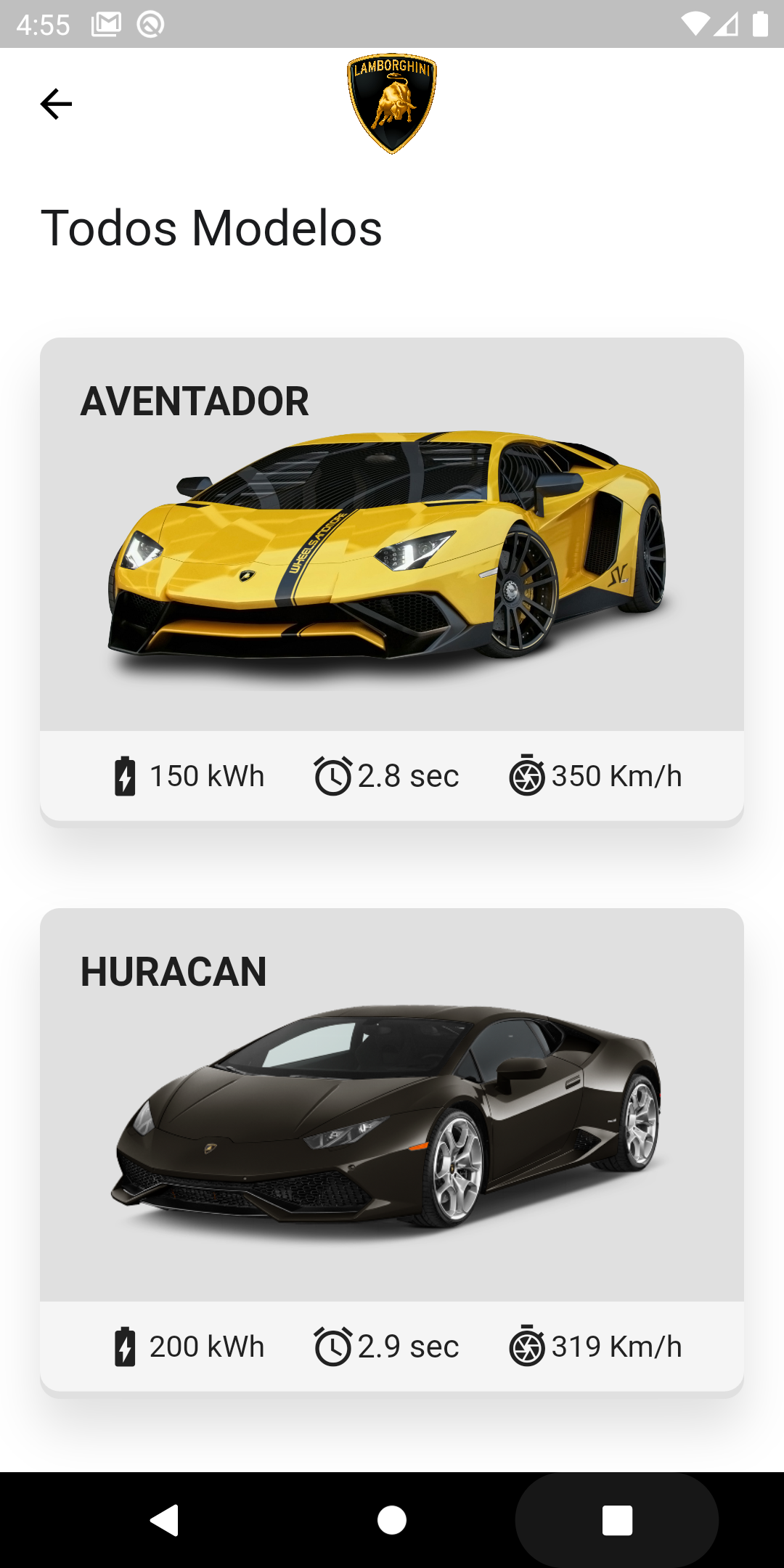Viewport: 784px width, 1568px height.
Task: Tap the AVENTADOR title text
Action: click(x=195, y=401)
